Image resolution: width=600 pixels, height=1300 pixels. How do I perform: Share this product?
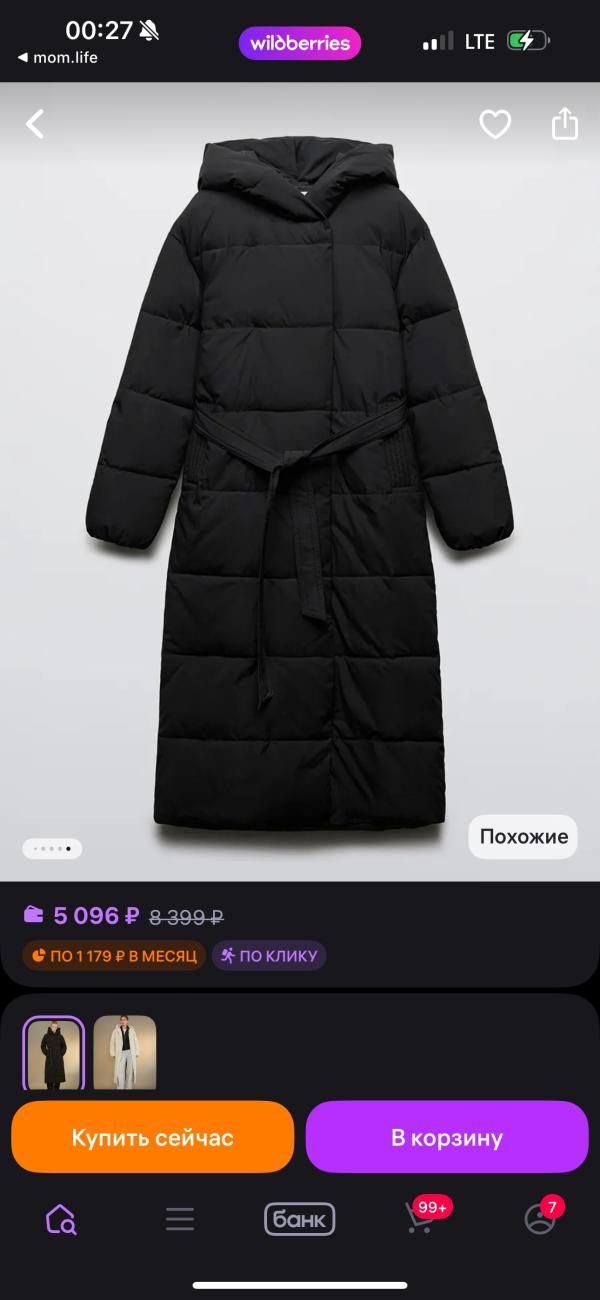click(565, 125)
